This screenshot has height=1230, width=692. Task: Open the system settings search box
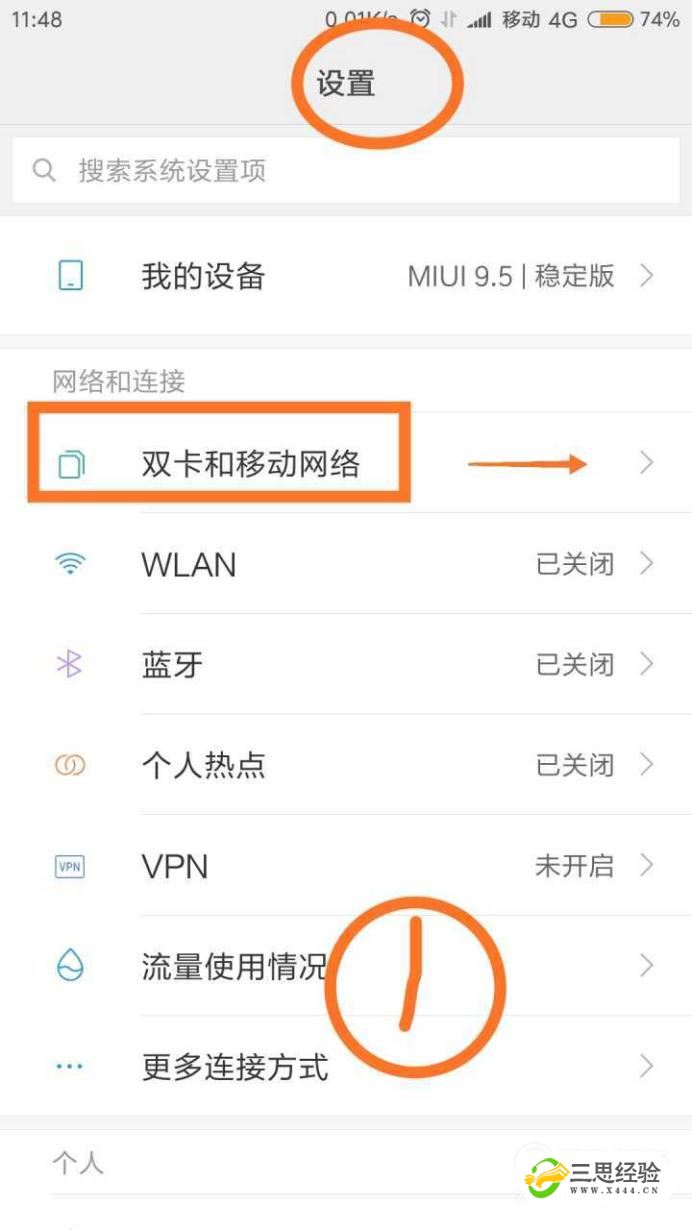[346, 170]
